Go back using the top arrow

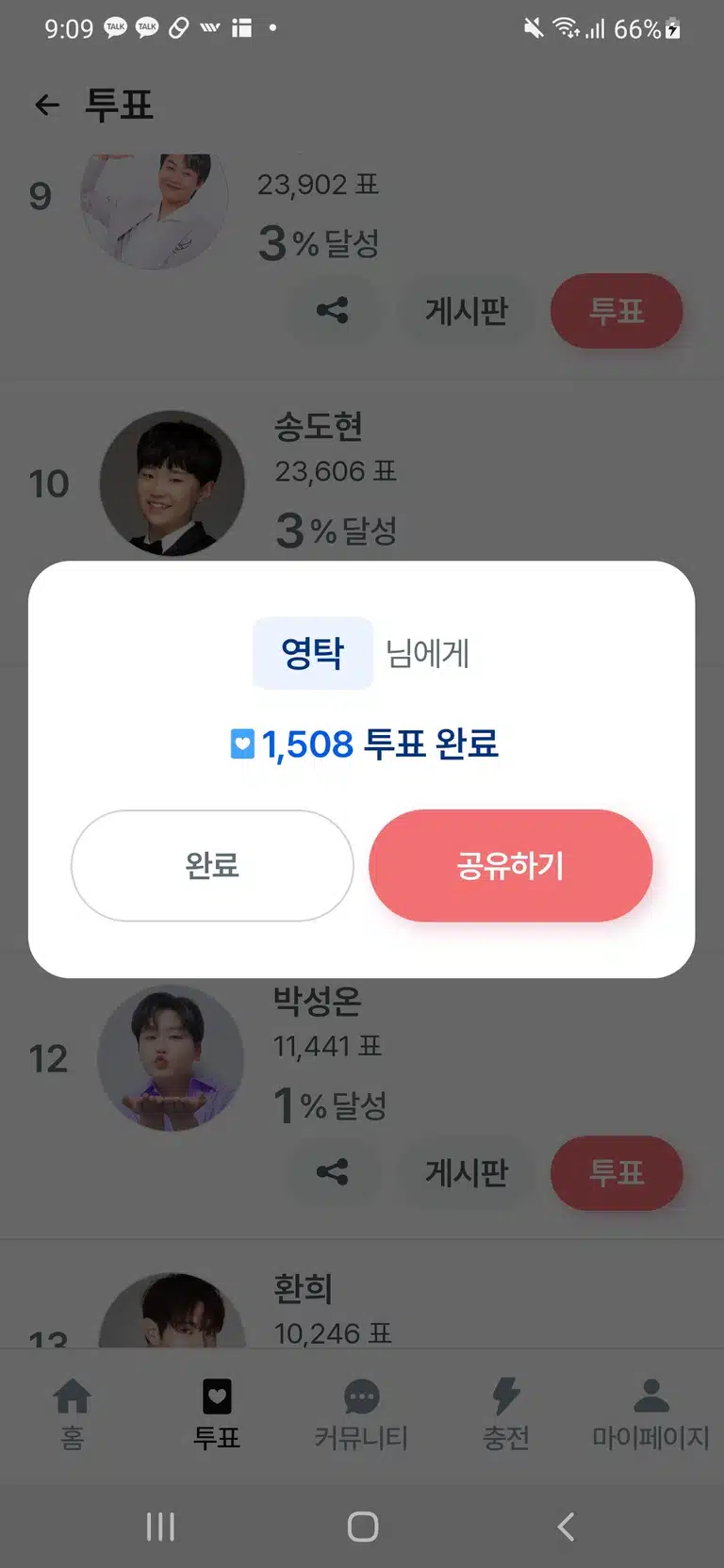(x=47, y=105)
